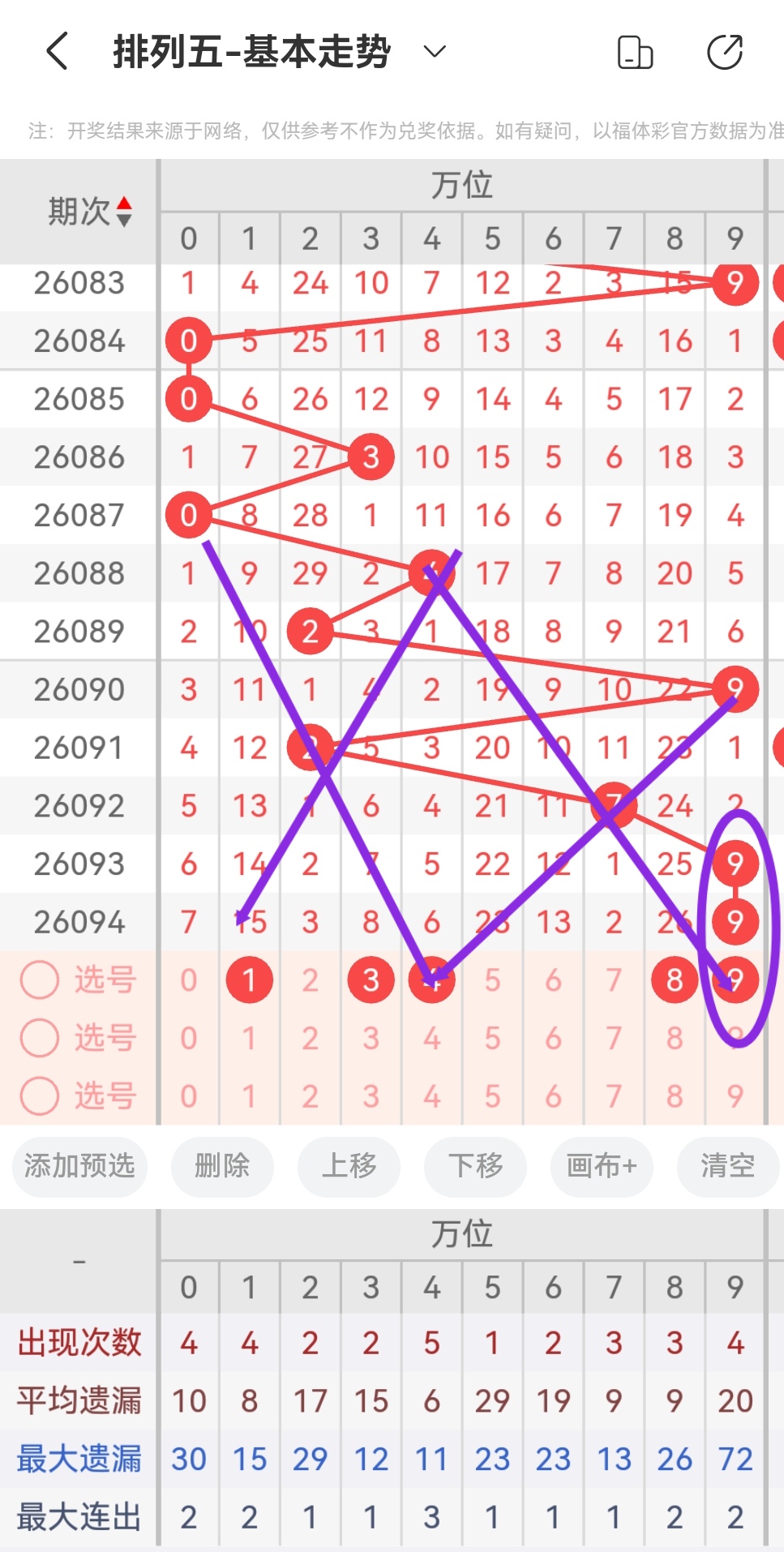
Task: Tap the share/forward icon in the header
Action: (x=726, y=50)
